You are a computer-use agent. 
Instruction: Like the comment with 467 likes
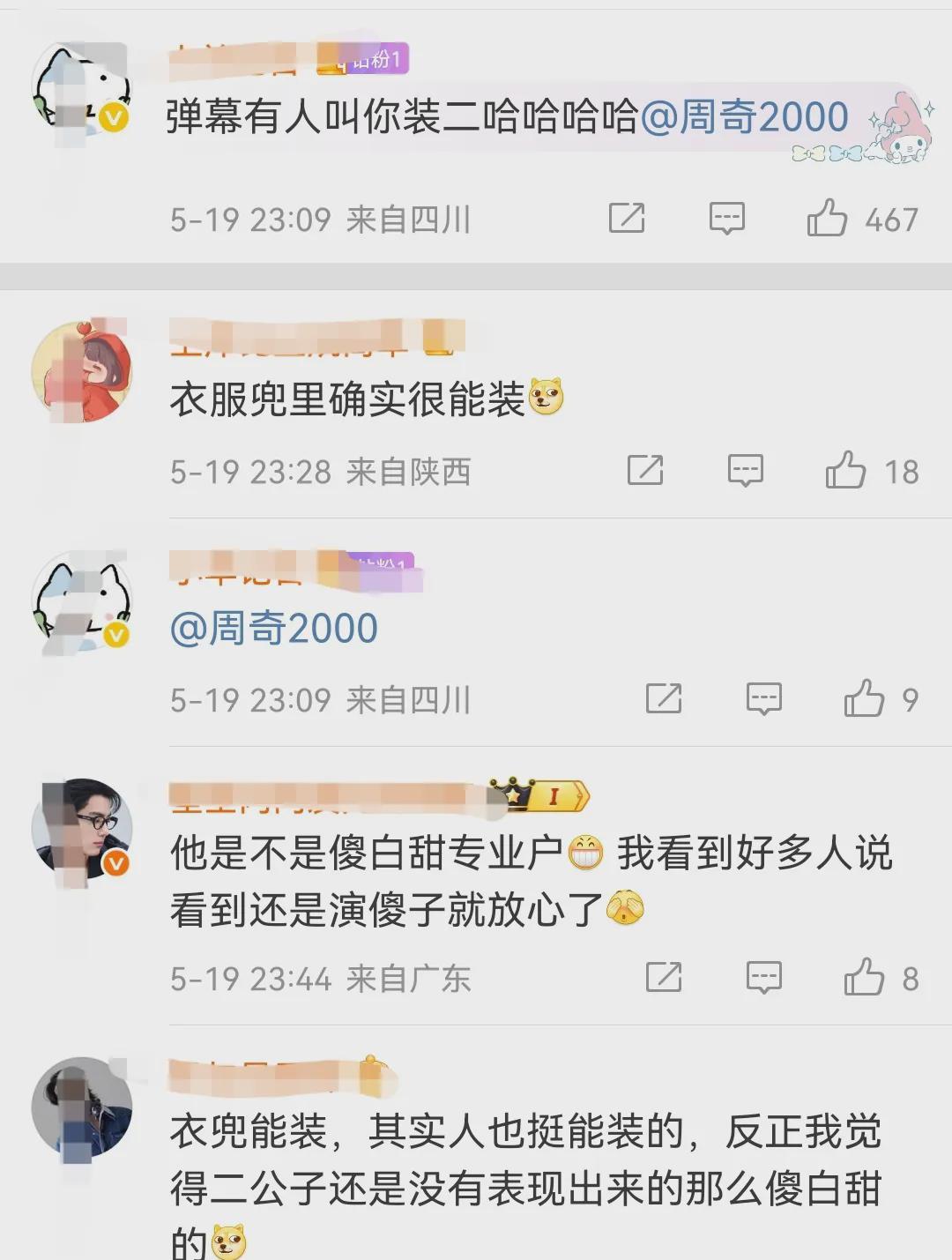pyautogui.click(x=827, y=218)
